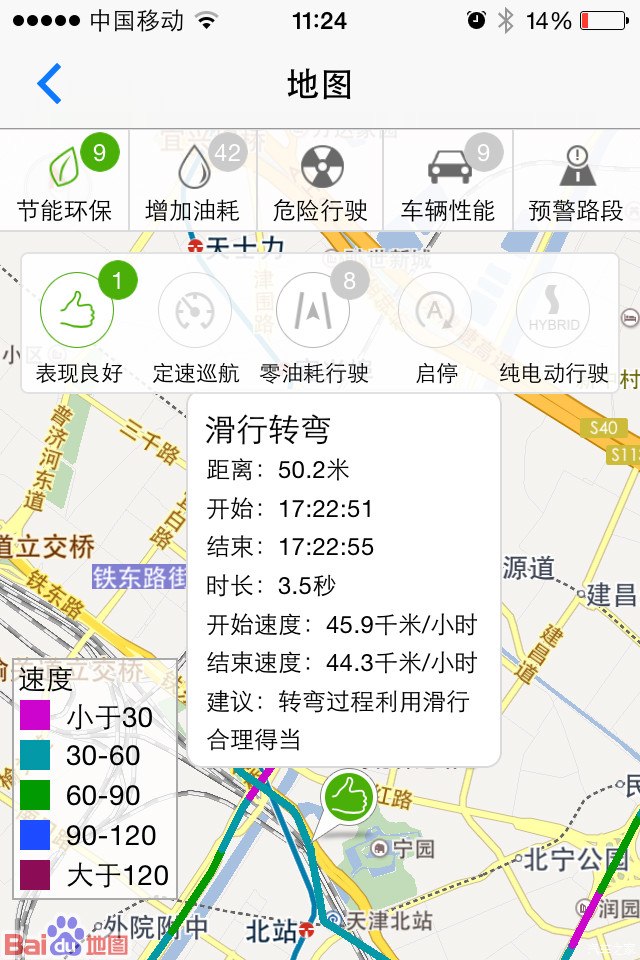
Task: Tap the green thumbs-up map marker
Action: coord(348,799)
